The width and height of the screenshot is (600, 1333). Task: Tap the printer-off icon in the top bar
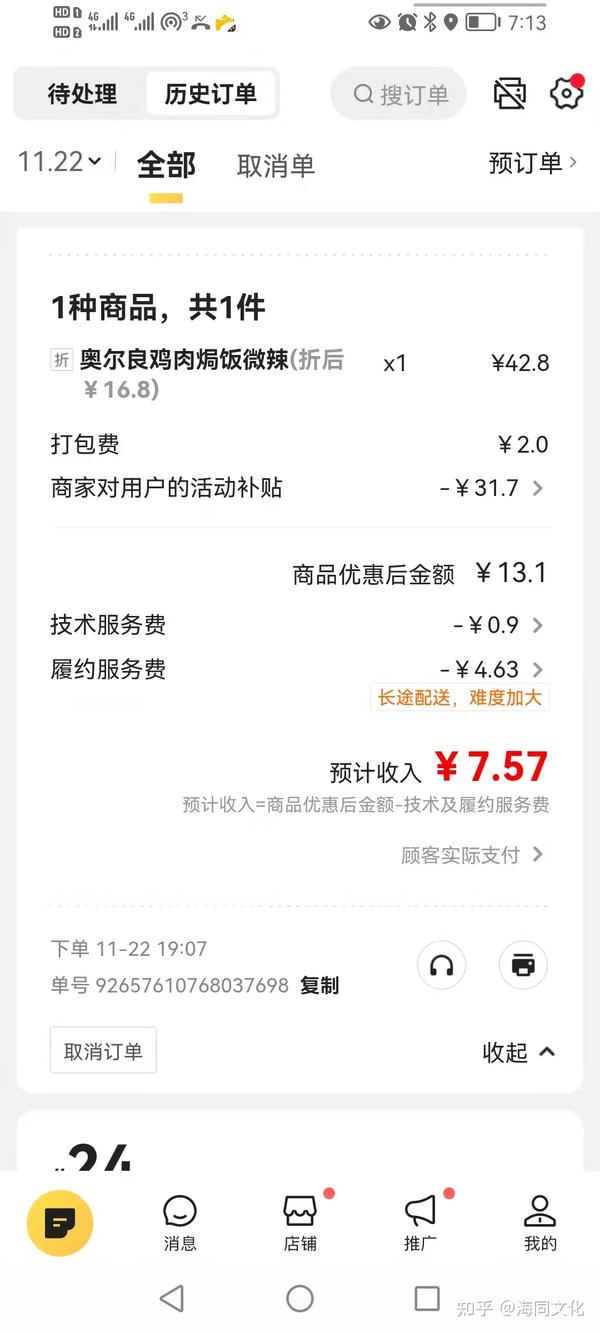pos(510,94)
